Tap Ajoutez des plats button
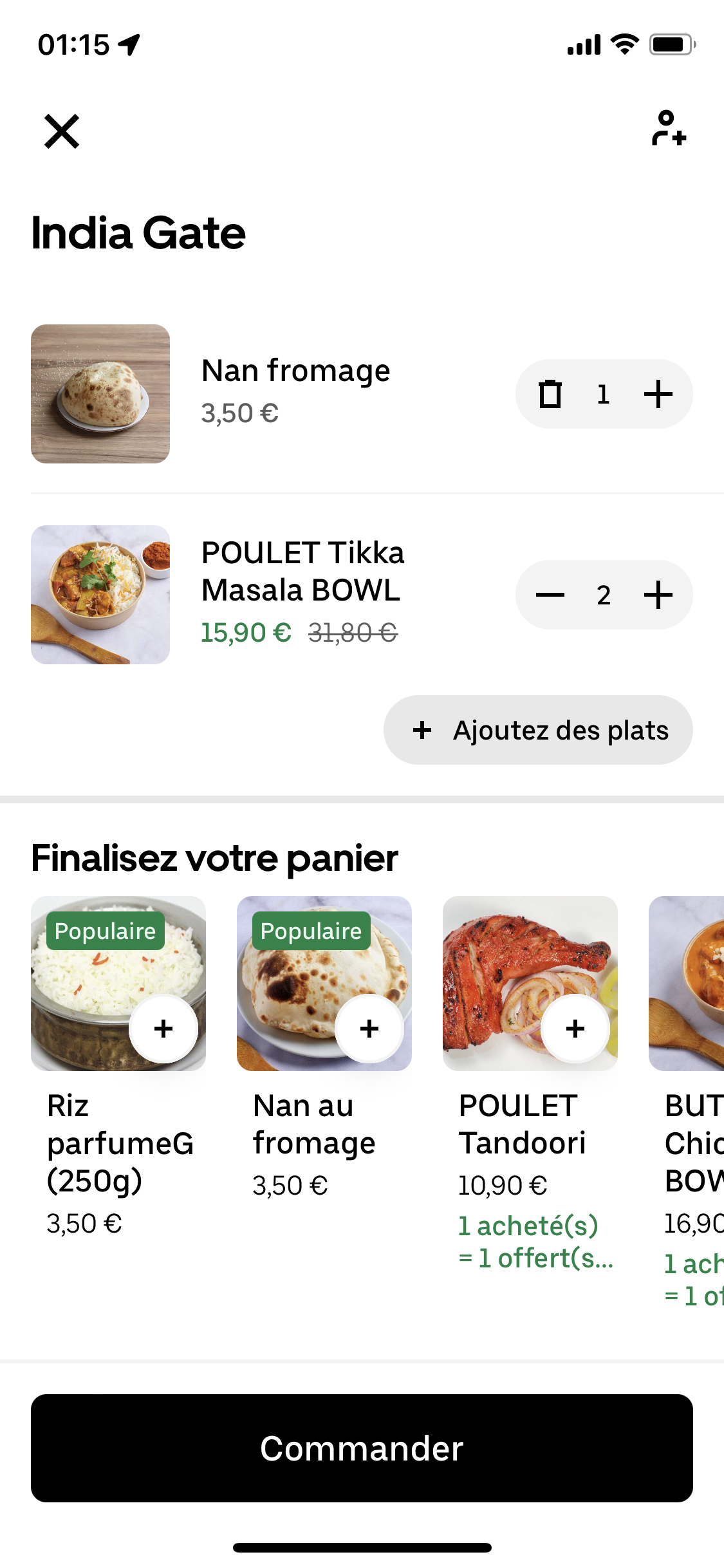The image size is (724, 1568). click(x=538, y=730)
